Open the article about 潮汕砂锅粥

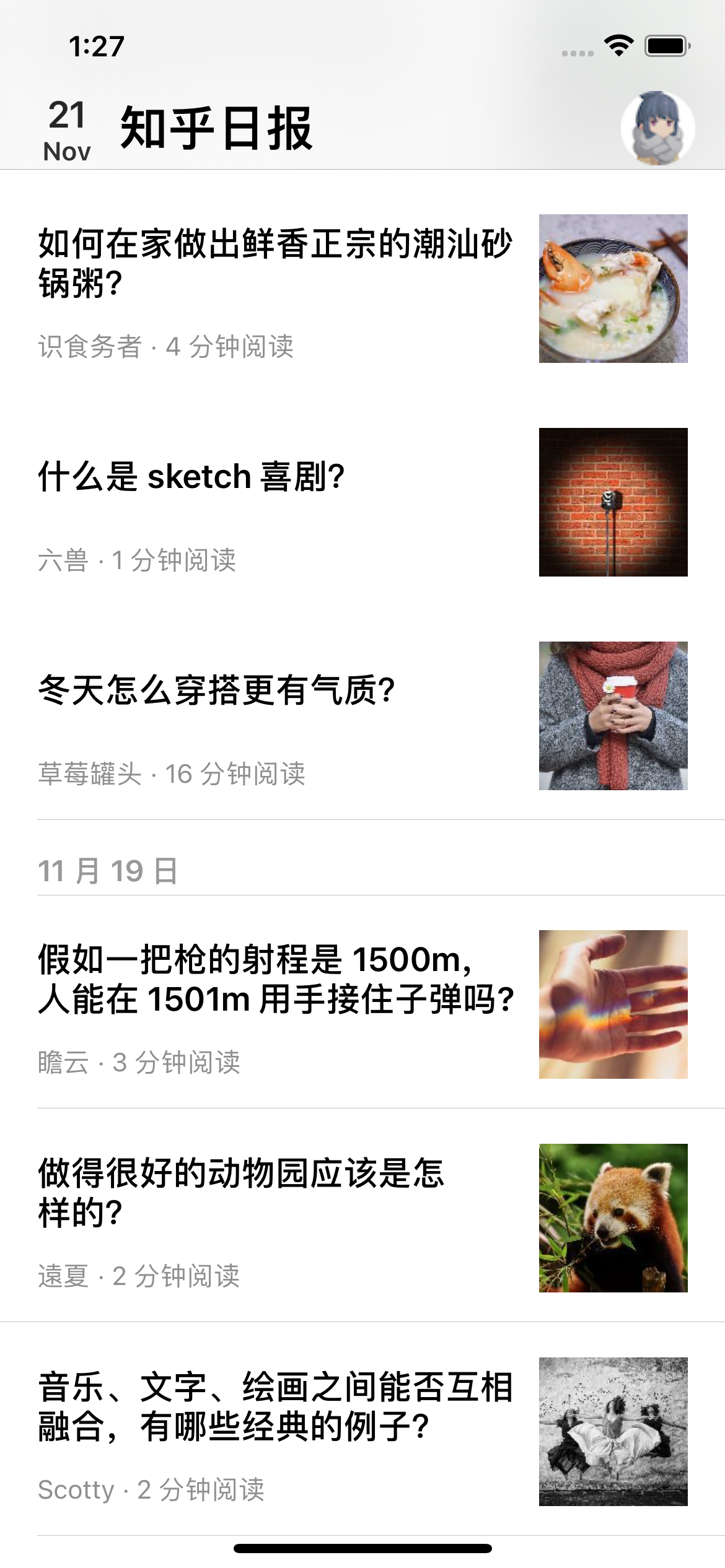point(275,263)
